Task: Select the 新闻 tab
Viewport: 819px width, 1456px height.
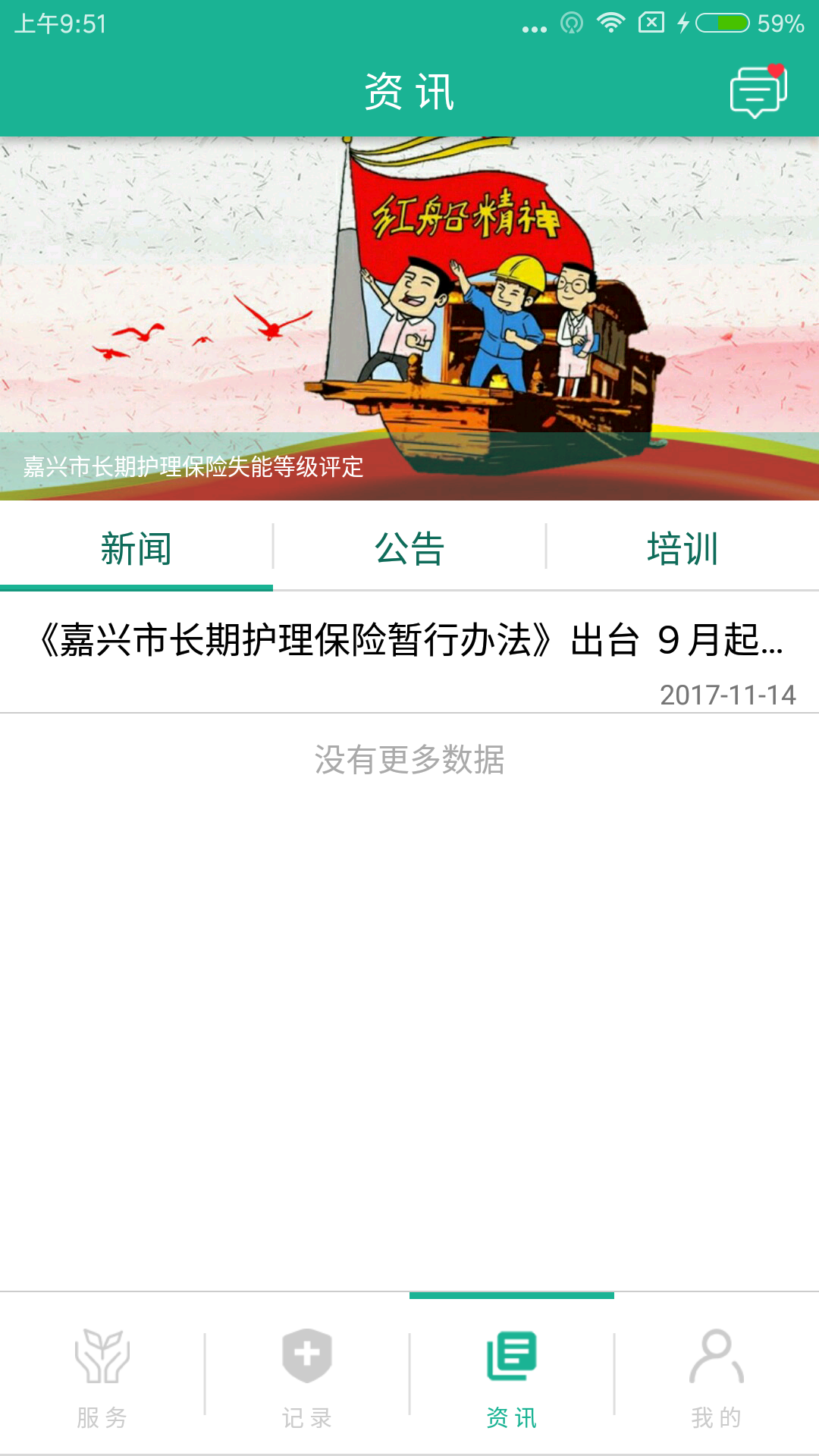Action: [136, 549]
